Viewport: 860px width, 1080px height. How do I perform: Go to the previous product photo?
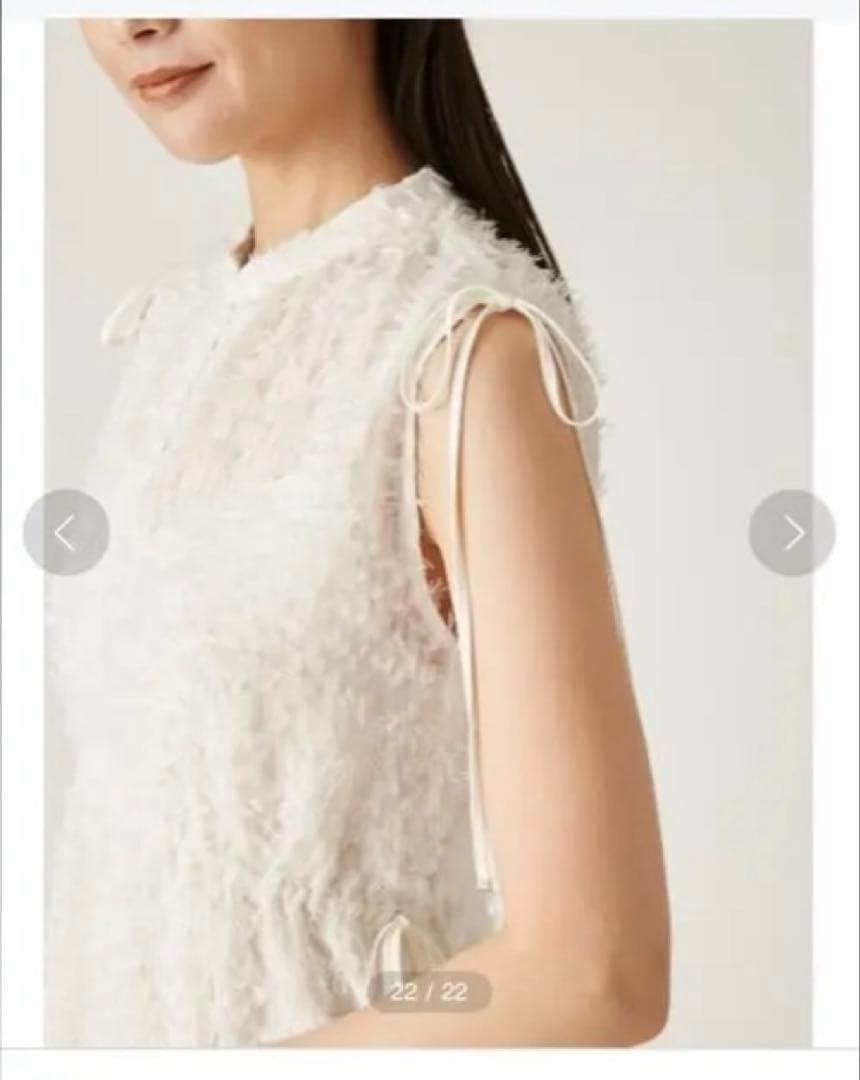pos(66,533)
